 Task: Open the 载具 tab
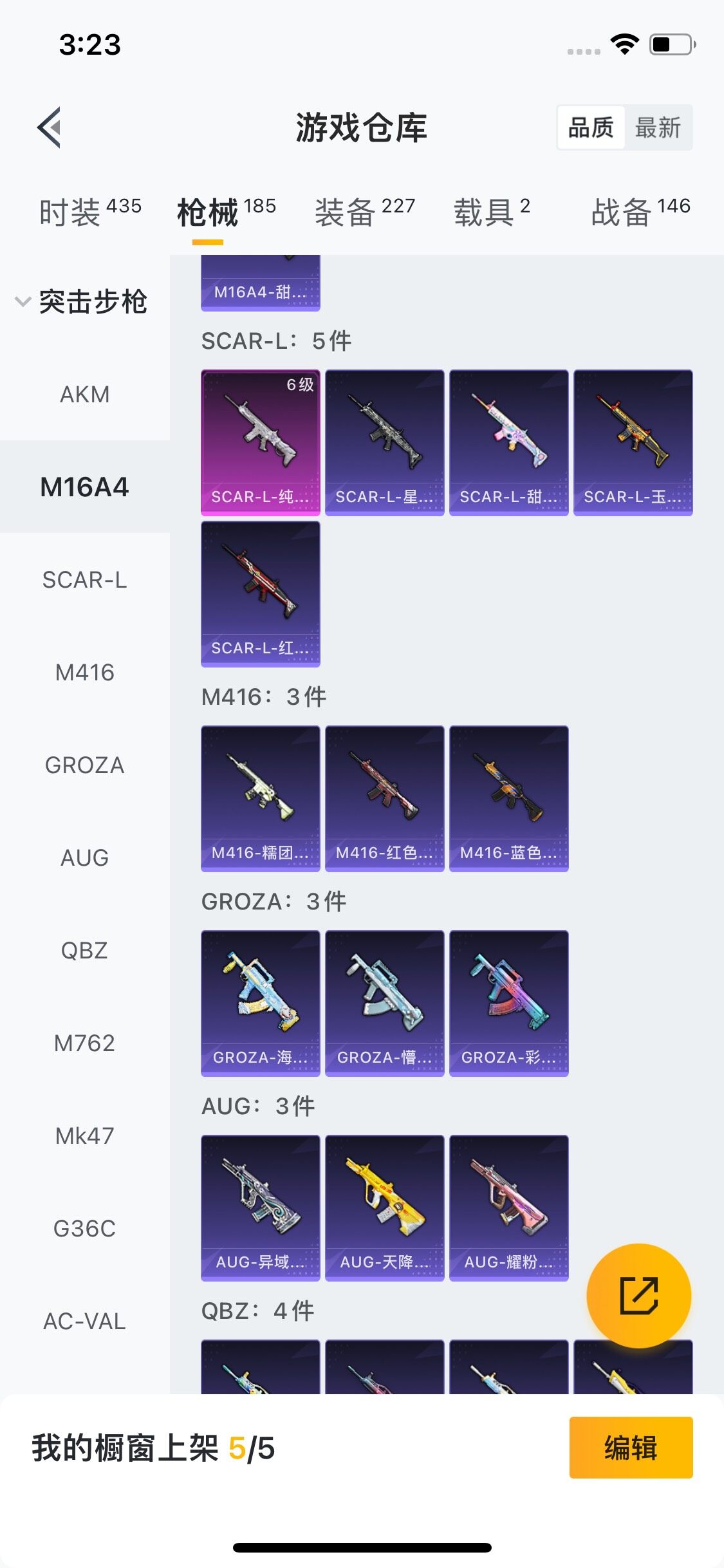(x=492, y=211)
